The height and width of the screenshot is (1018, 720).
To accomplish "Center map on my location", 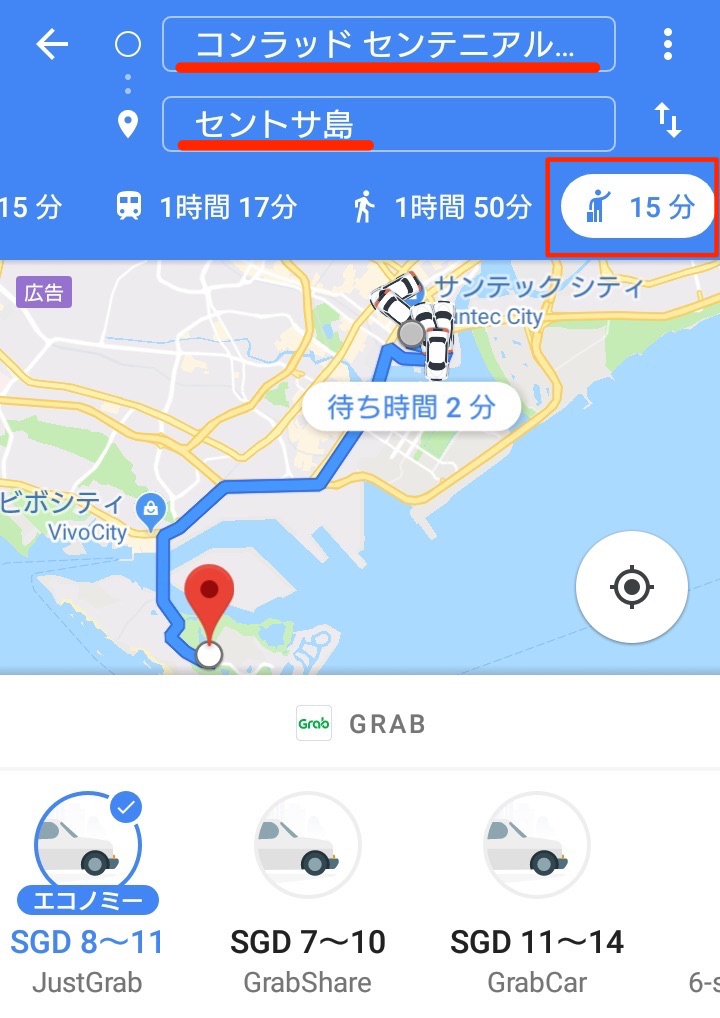I will 631,586.
